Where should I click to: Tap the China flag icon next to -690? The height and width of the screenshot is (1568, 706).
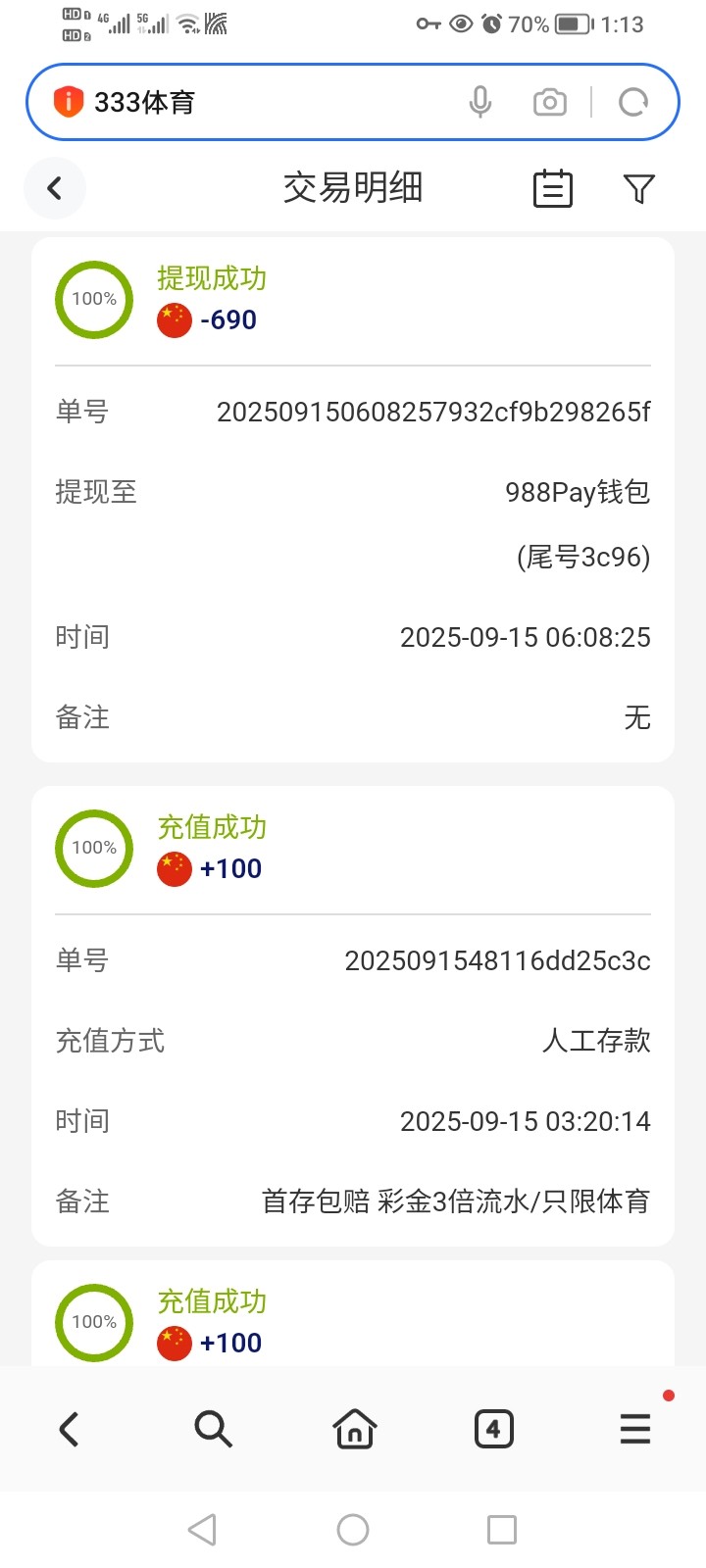174,318
